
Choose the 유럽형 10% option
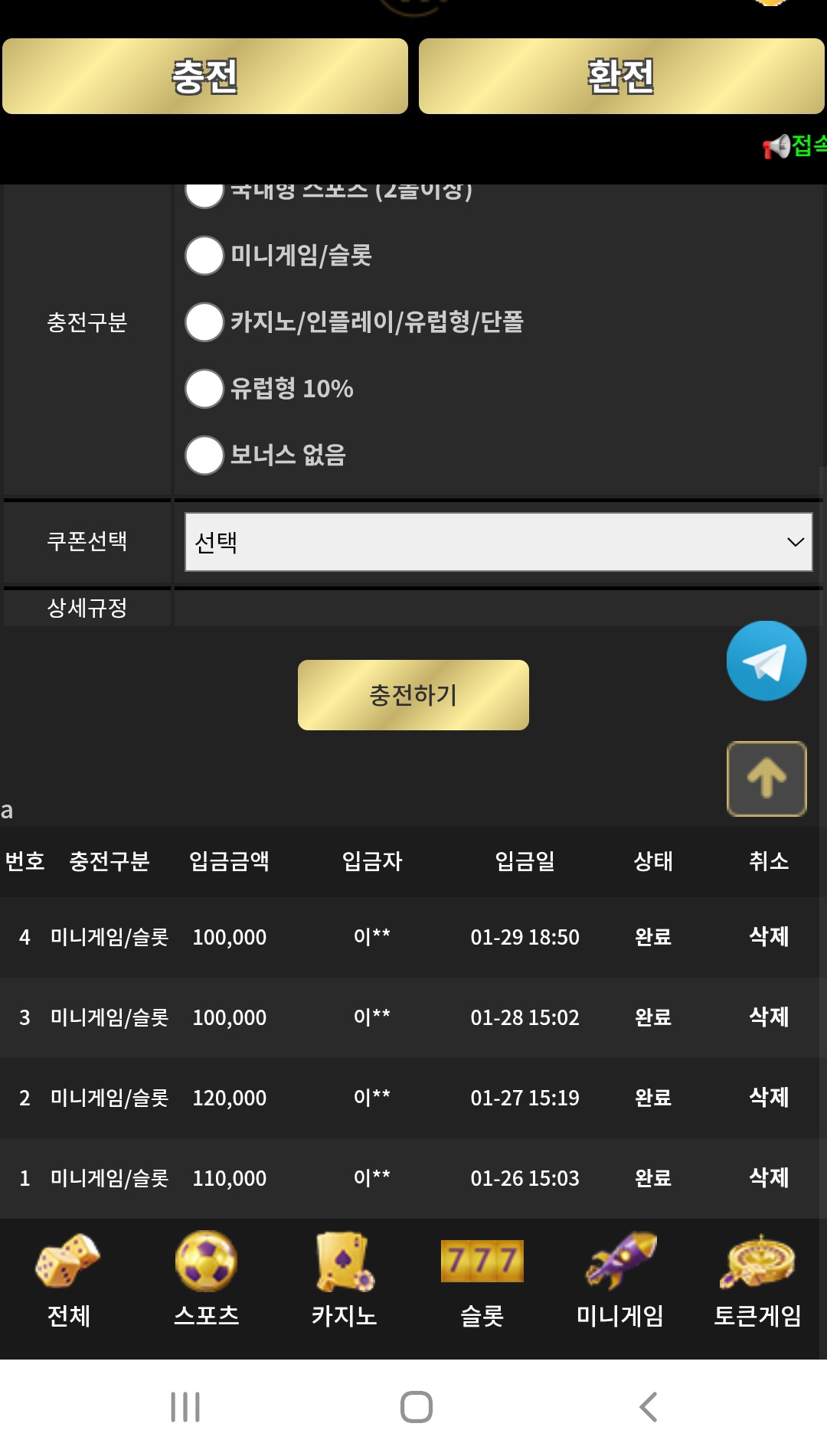point(204,389)
